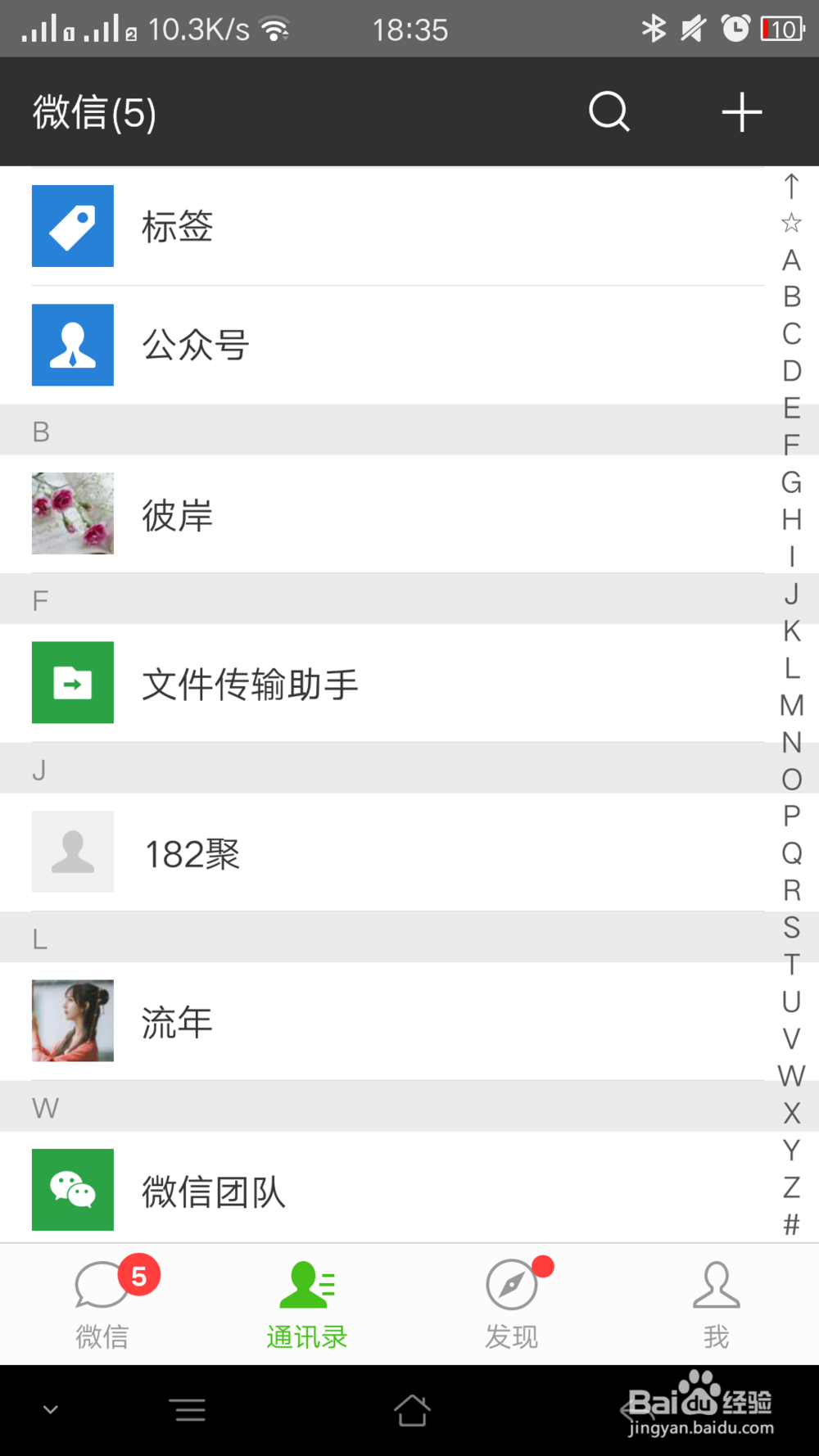Select letter A in the side index

(790, 260)
